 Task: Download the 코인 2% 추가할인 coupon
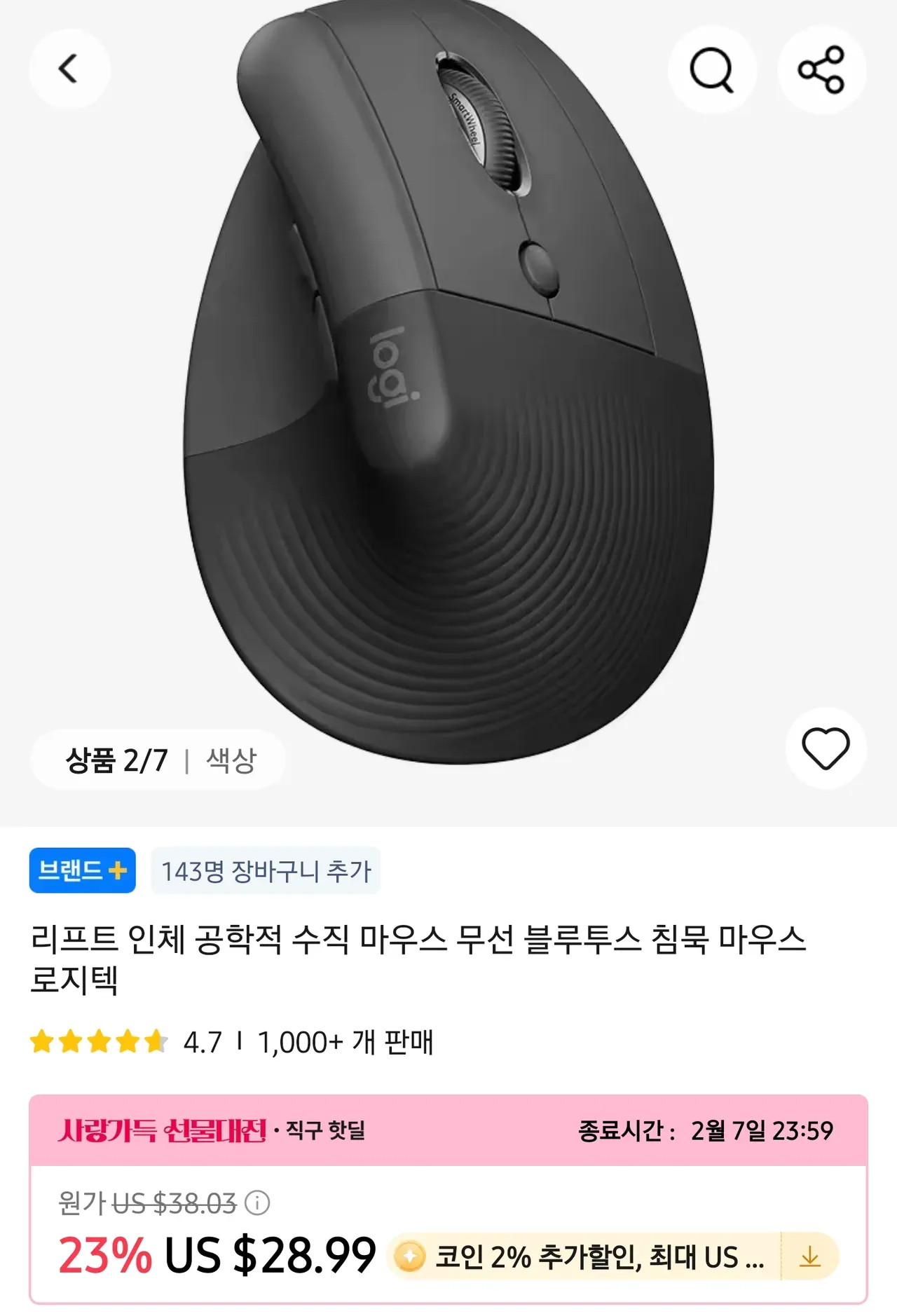click(x=810, y=1256)
